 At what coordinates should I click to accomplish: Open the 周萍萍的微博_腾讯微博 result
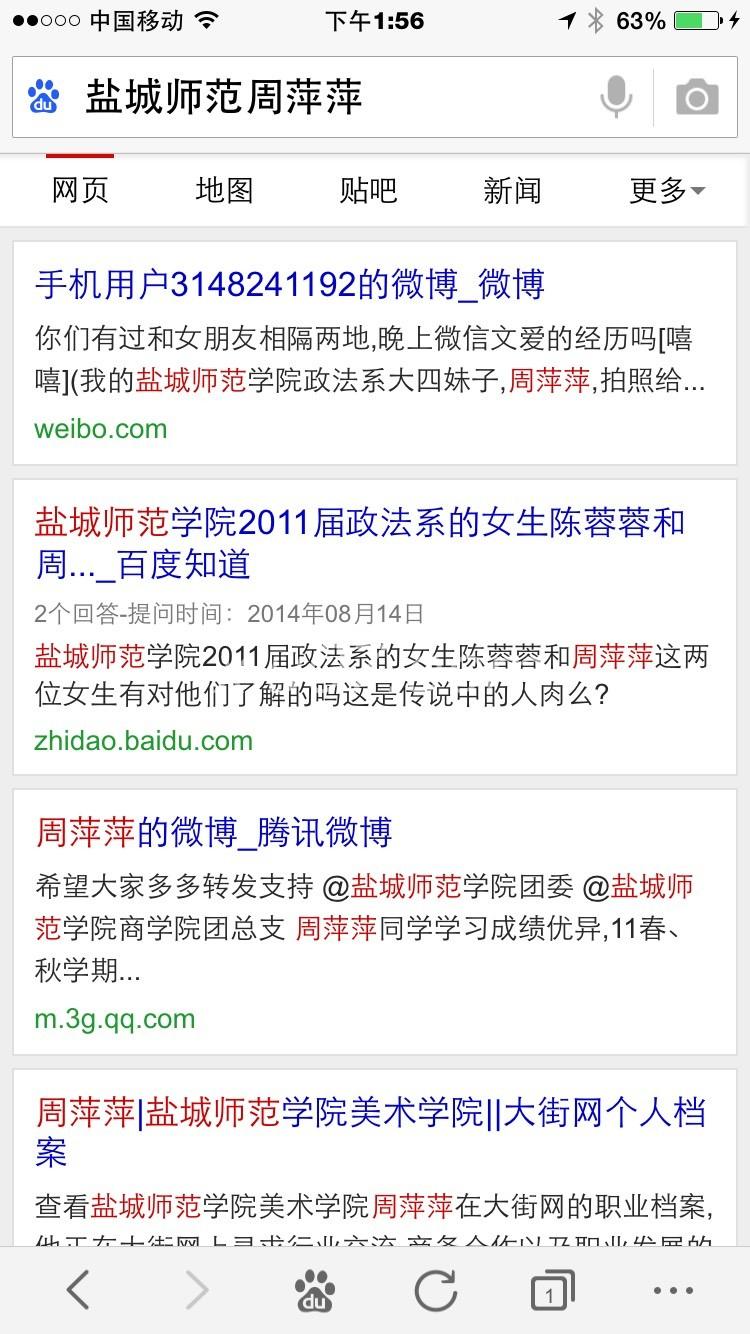click(x=214, y=833)
